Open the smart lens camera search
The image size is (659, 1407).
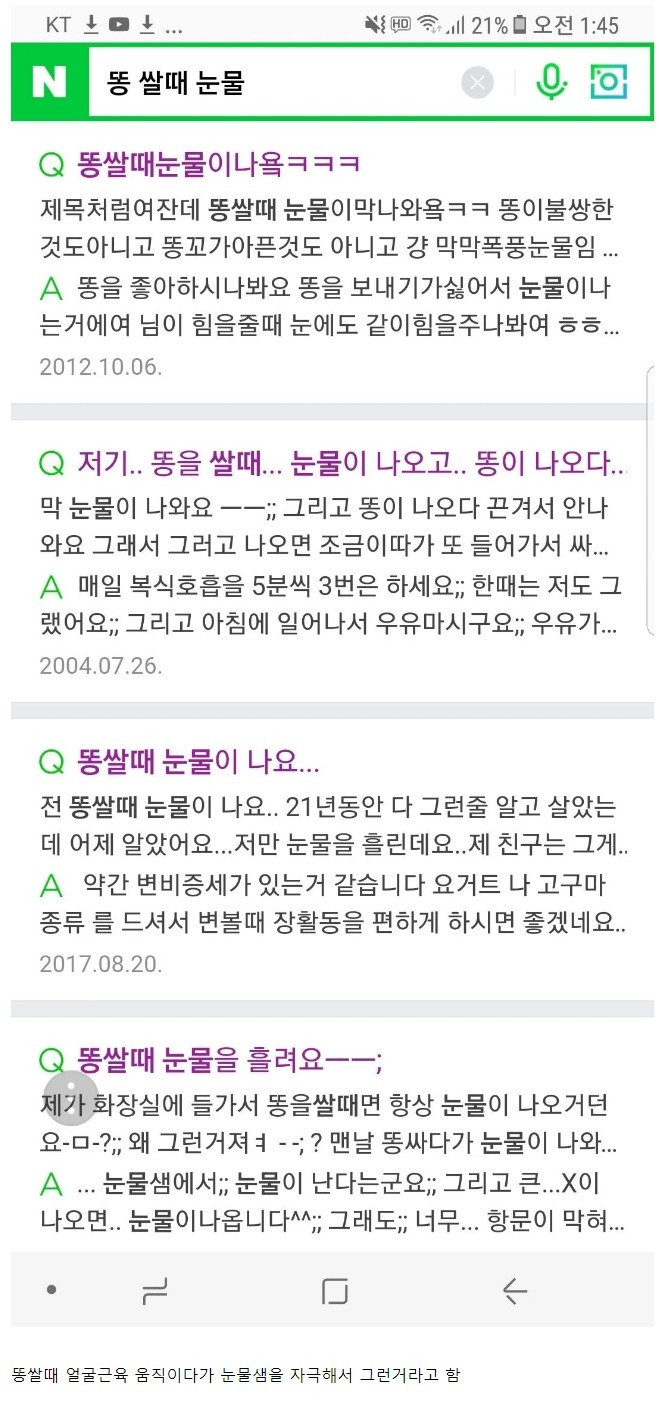coord(607,82)
